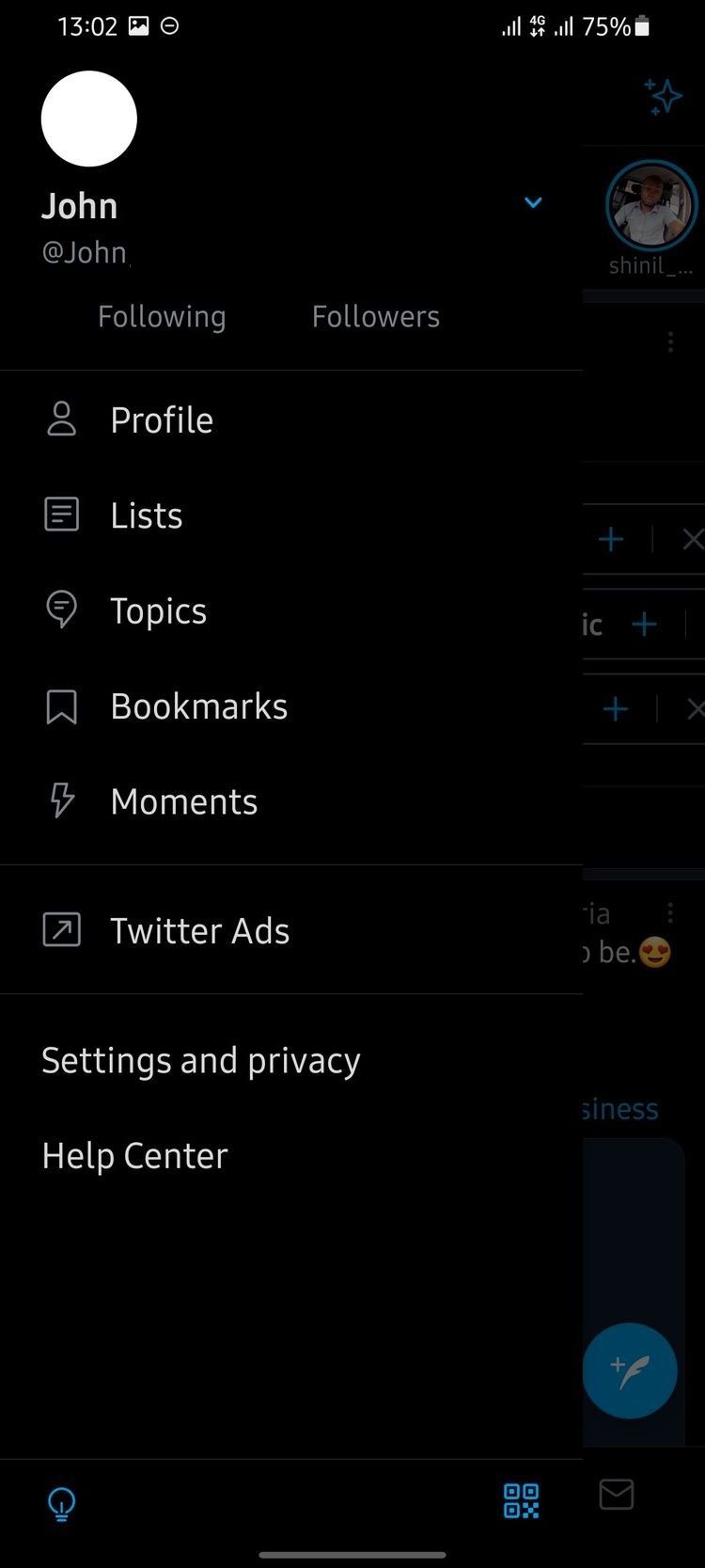Tap John's profile picture
This screenshot has width=705, height=1568.
click(x=88, y=119)
